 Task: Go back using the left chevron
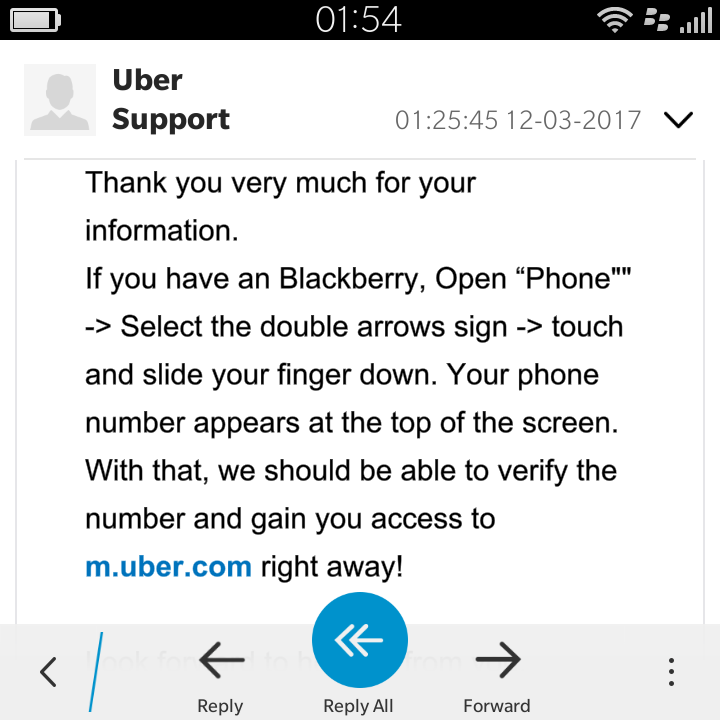(48, 671)
